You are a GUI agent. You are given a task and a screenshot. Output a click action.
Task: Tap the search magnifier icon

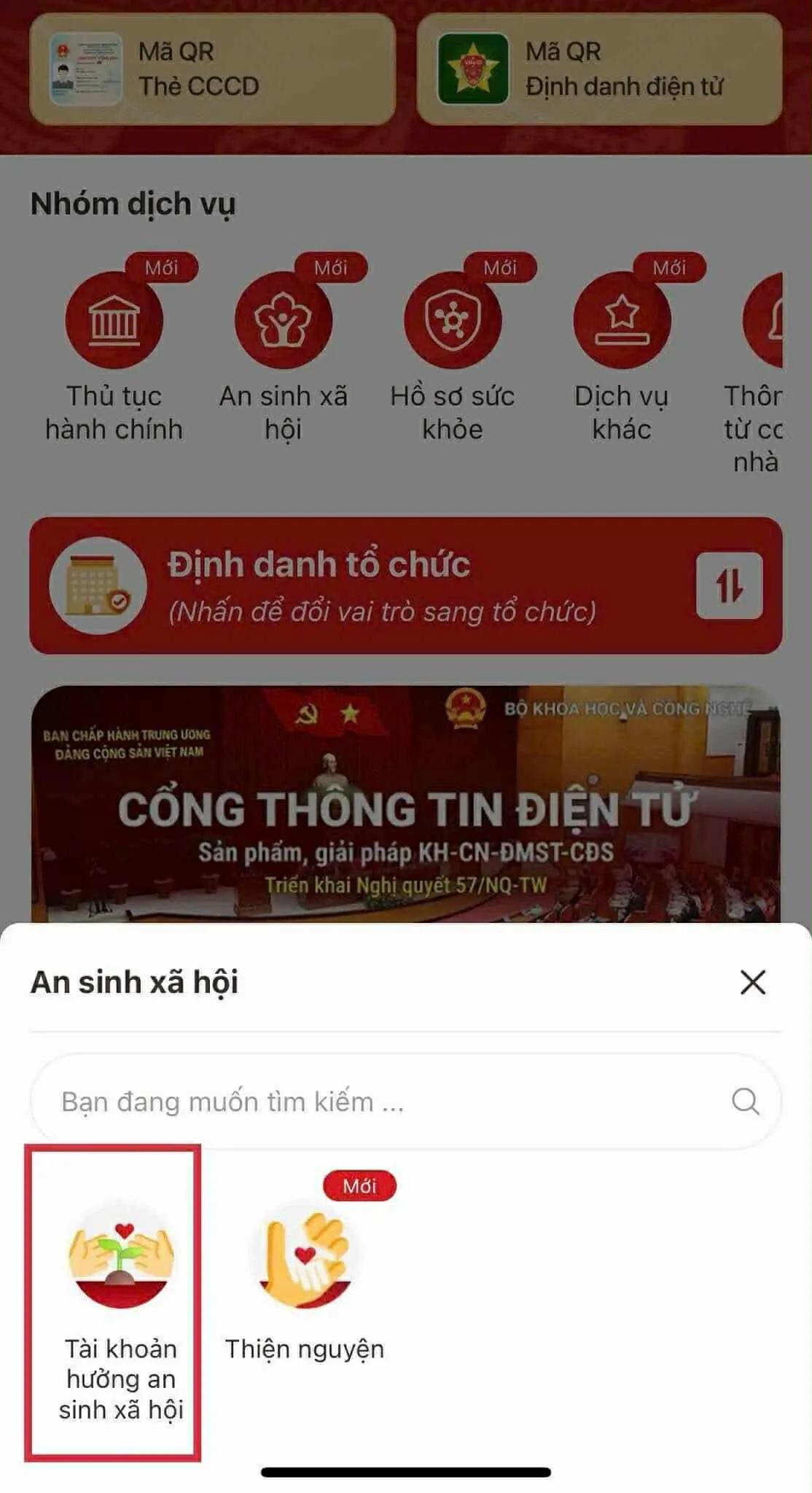pos(746,1100)
